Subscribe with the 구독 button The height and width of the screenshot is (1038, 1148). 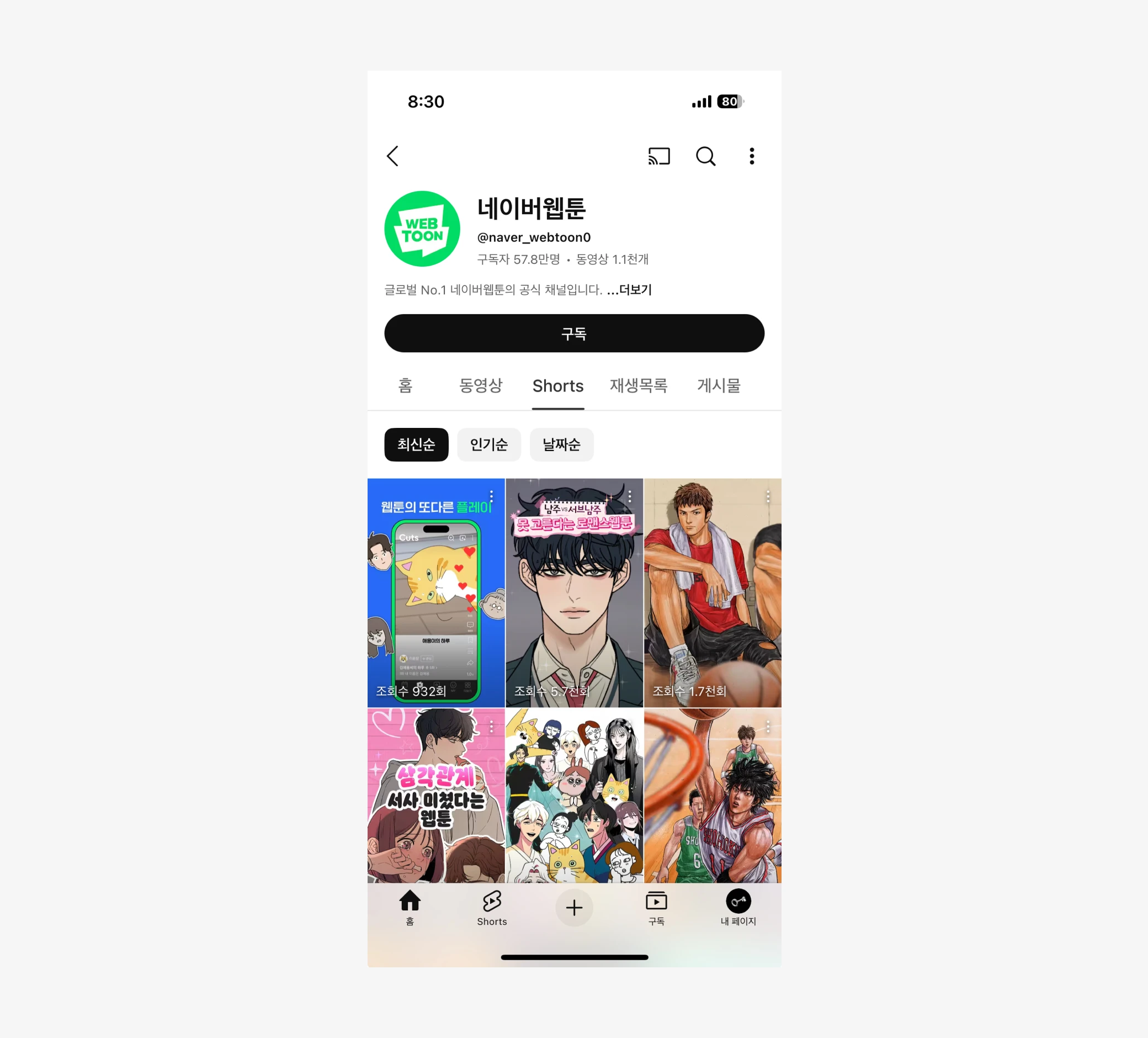[574, 333]
